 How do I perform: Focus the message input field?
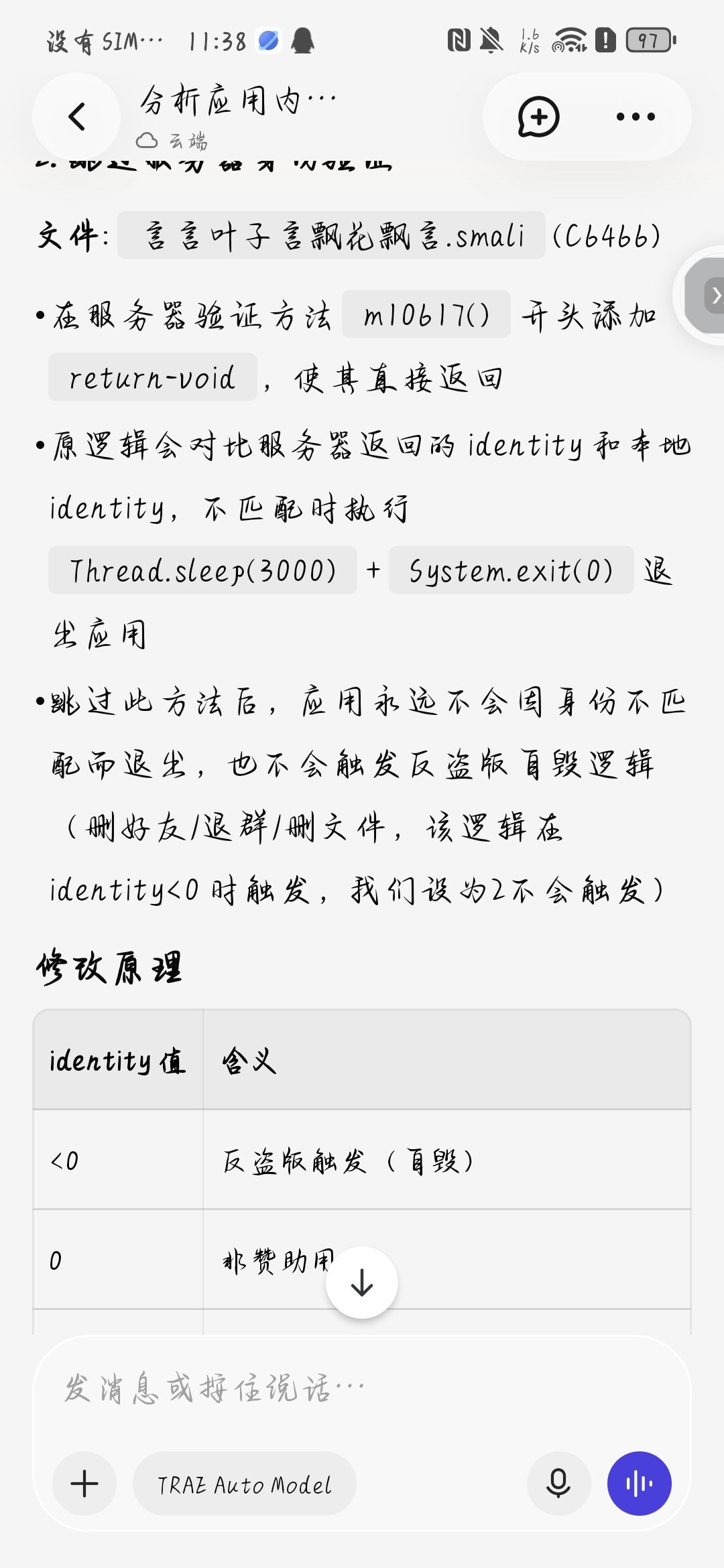click(x=362, y=1389)
